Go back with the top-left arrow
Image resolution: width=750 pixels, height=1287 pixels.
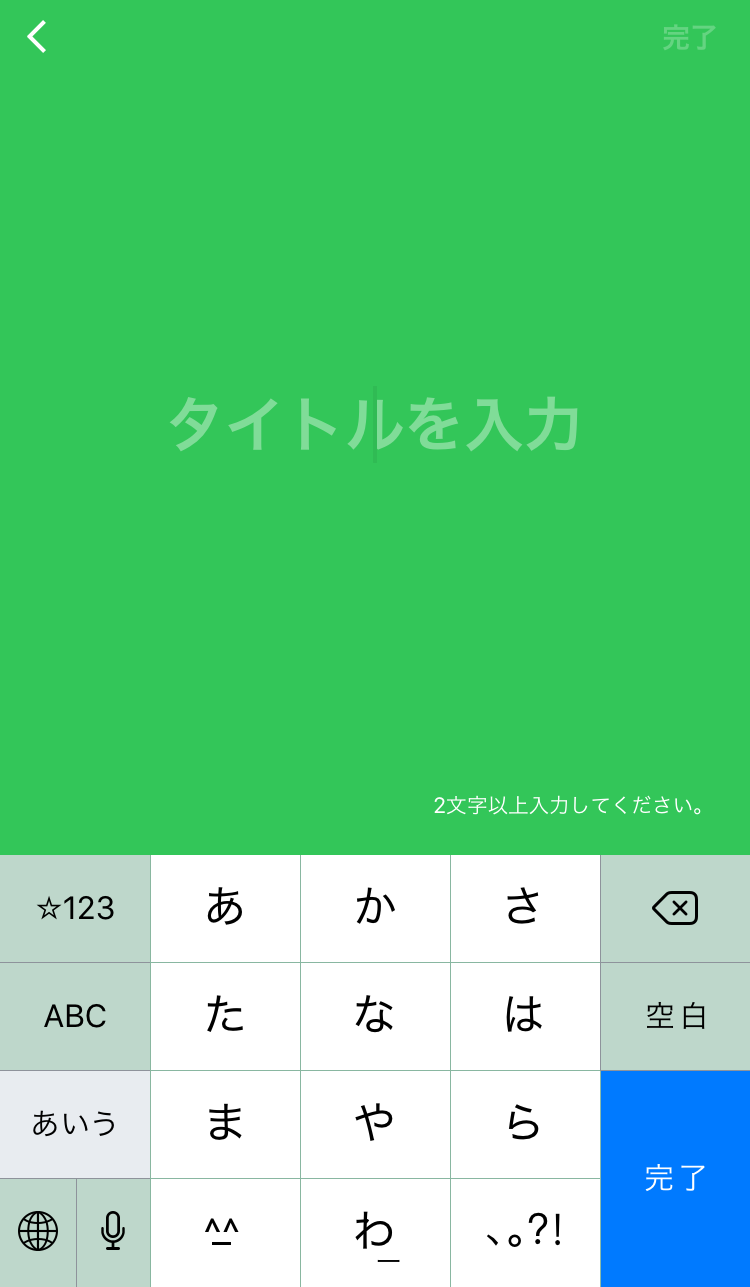37,37
